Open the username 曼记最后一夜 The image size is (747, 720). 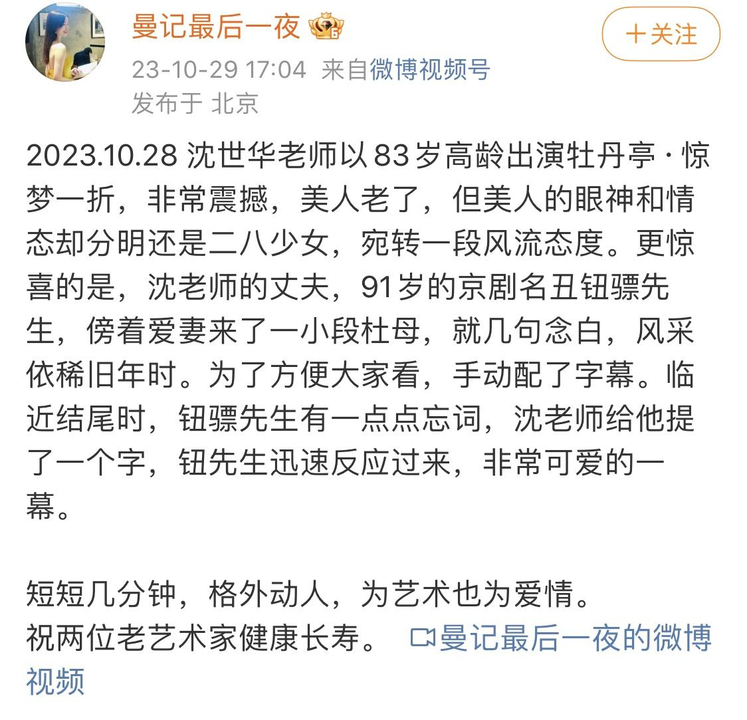pyautogui.click(x=216, y=27)
